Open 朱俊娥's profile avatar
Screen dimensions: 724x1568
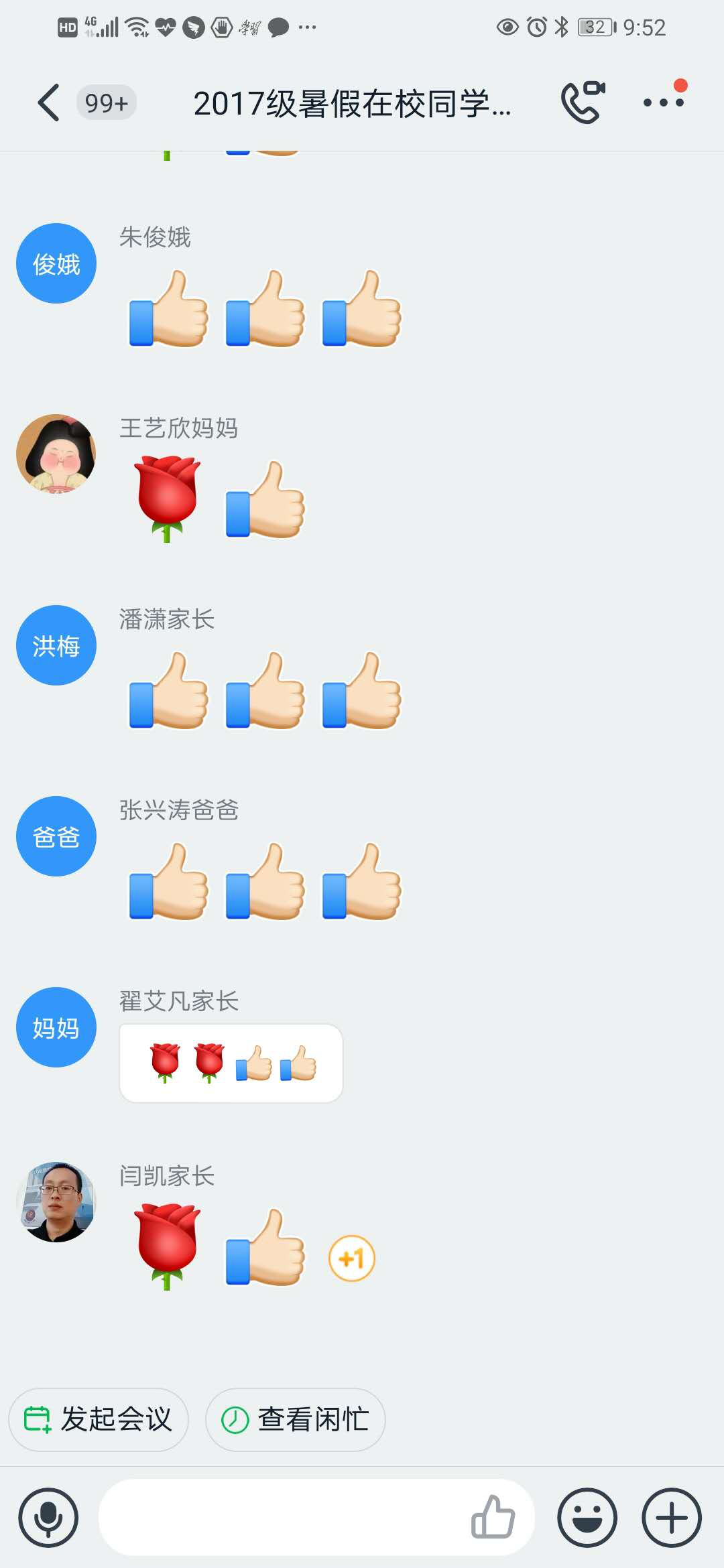point(56,263)
